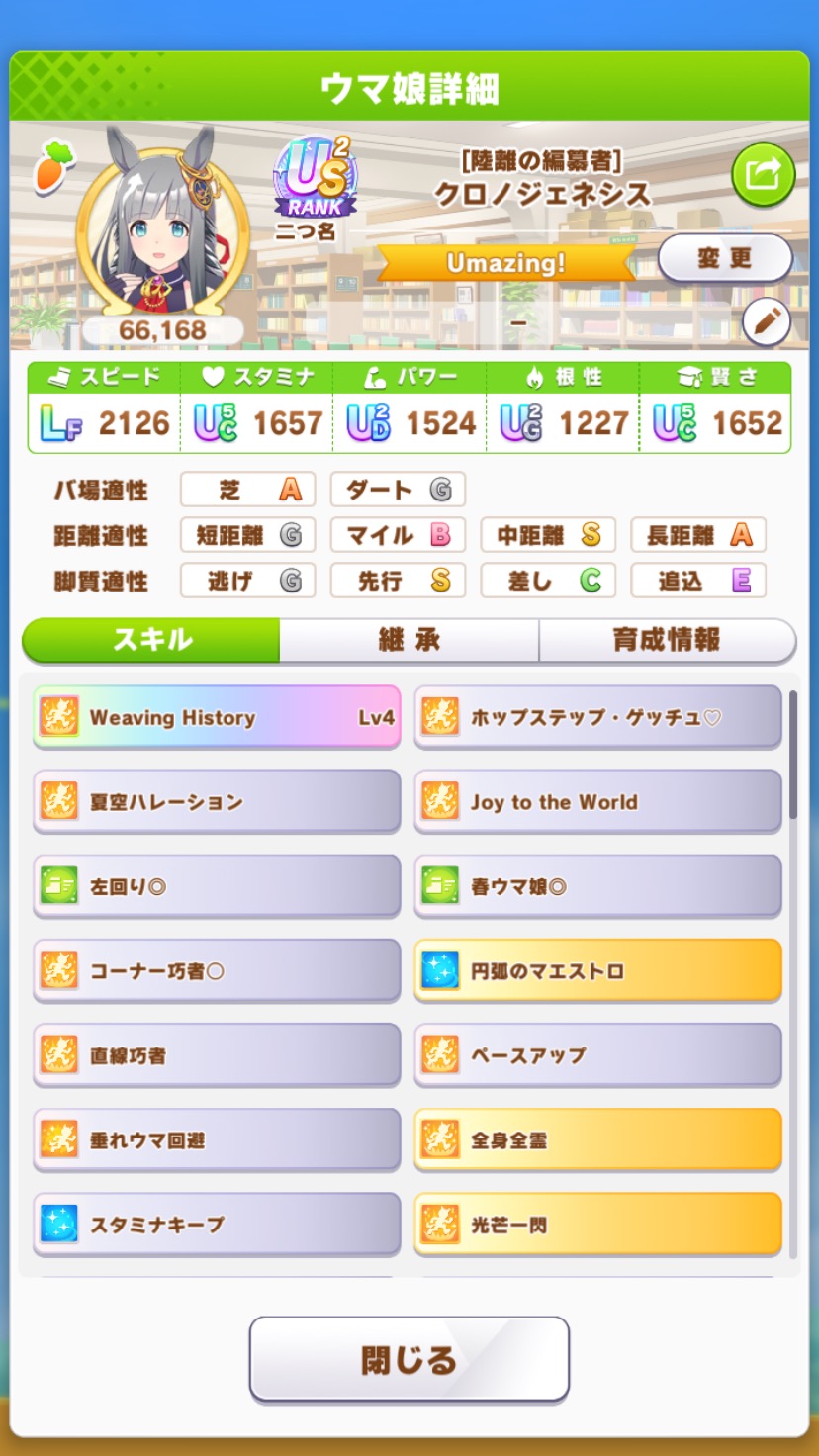The image size is (819, 1456).
Task: Open the 春ウマ娘◎ skill
Action: pyautogui.click(x=597, y=886)
